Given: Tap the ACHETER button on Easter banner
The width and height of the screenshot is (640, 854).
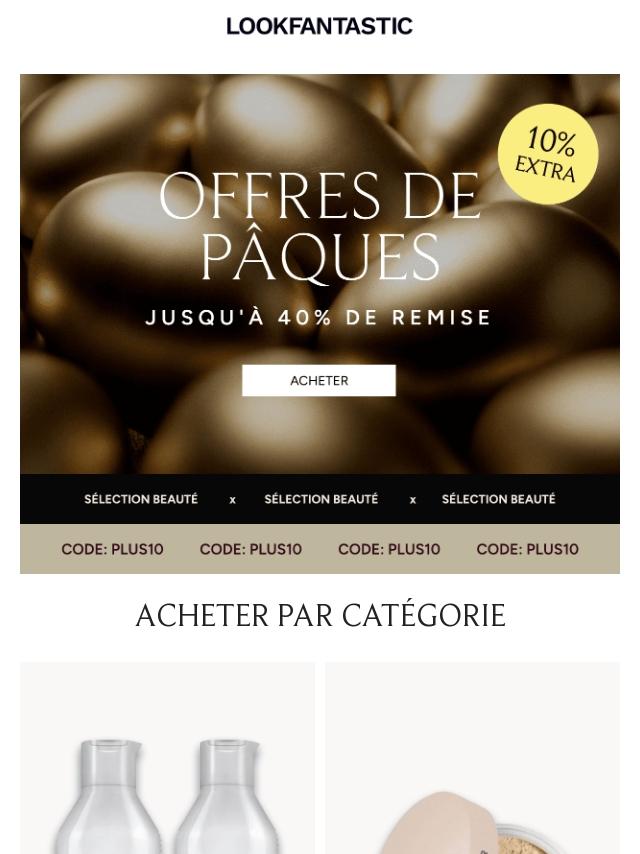Looking at the screenshot, I should [x=319, y=381].
